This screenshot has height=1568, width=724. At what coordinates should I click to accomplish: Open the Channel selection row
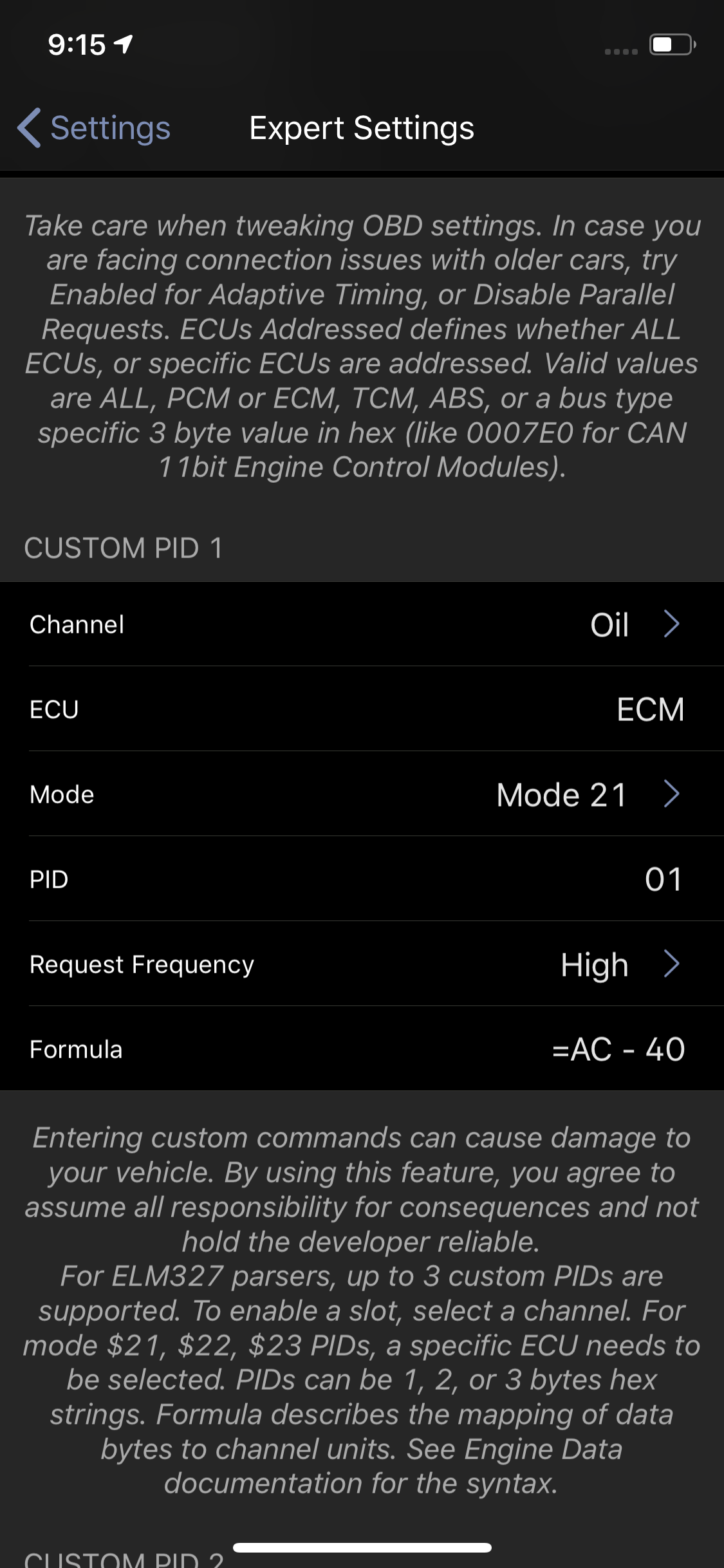click(362, 624)
